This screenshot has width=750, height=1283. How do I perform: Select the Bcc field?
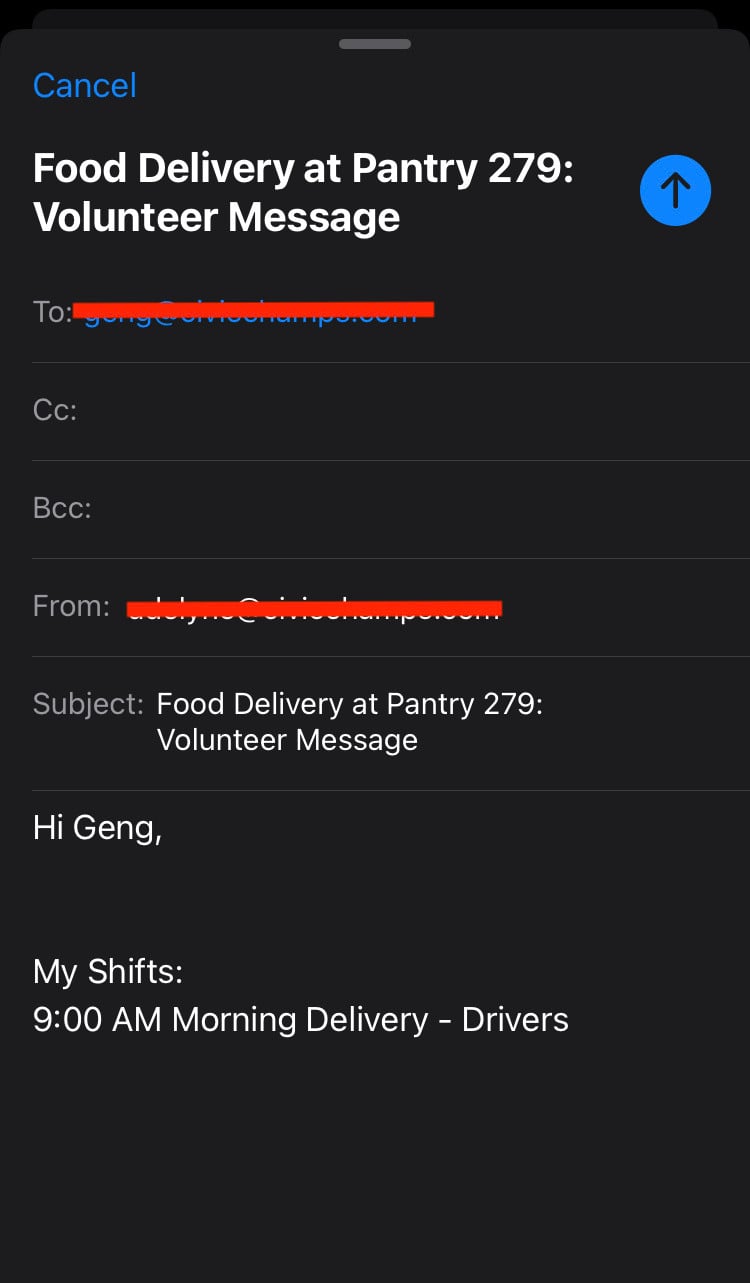pyautogui.click(x=391, y=509)
